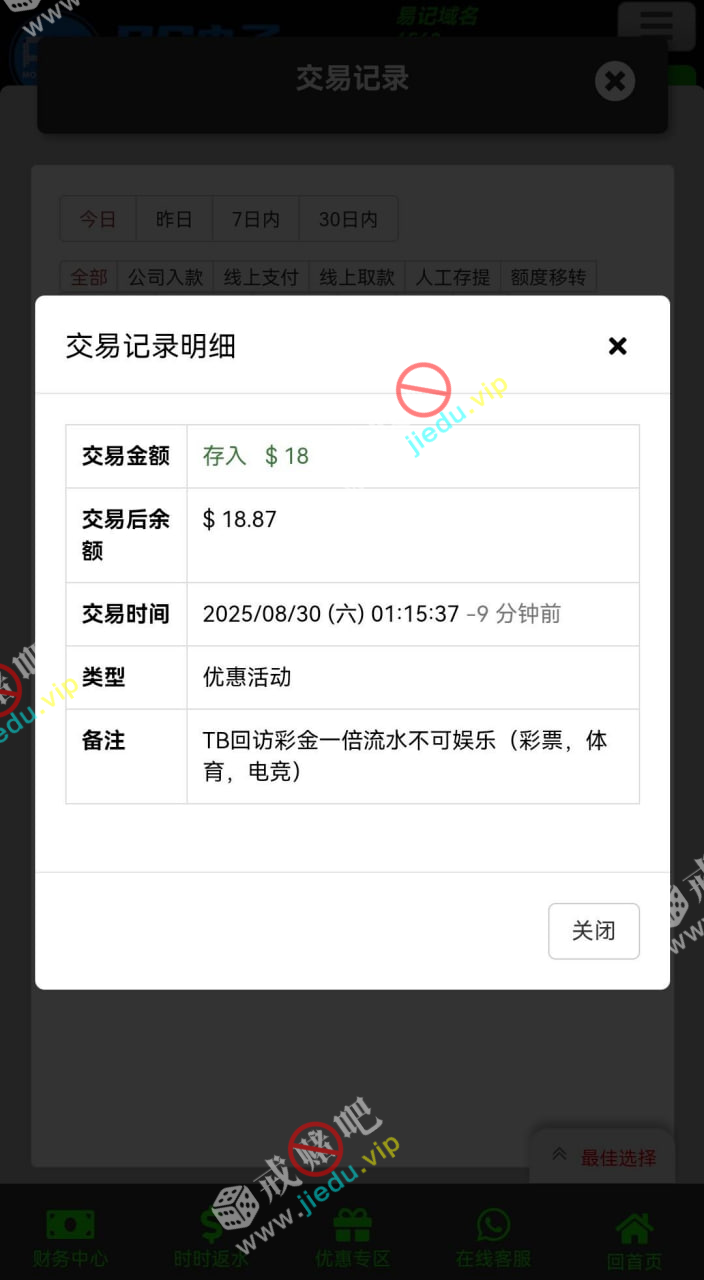
Task: Contact 在线客服
Action: coord(493,1237)
